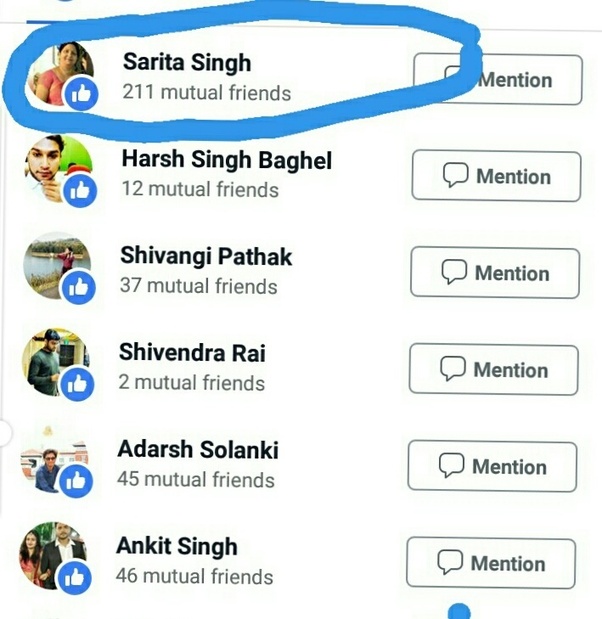
Task: Tap Mention next to Harsh Singh Baghel
Action: pyautogui.click(x=496, y=176)
